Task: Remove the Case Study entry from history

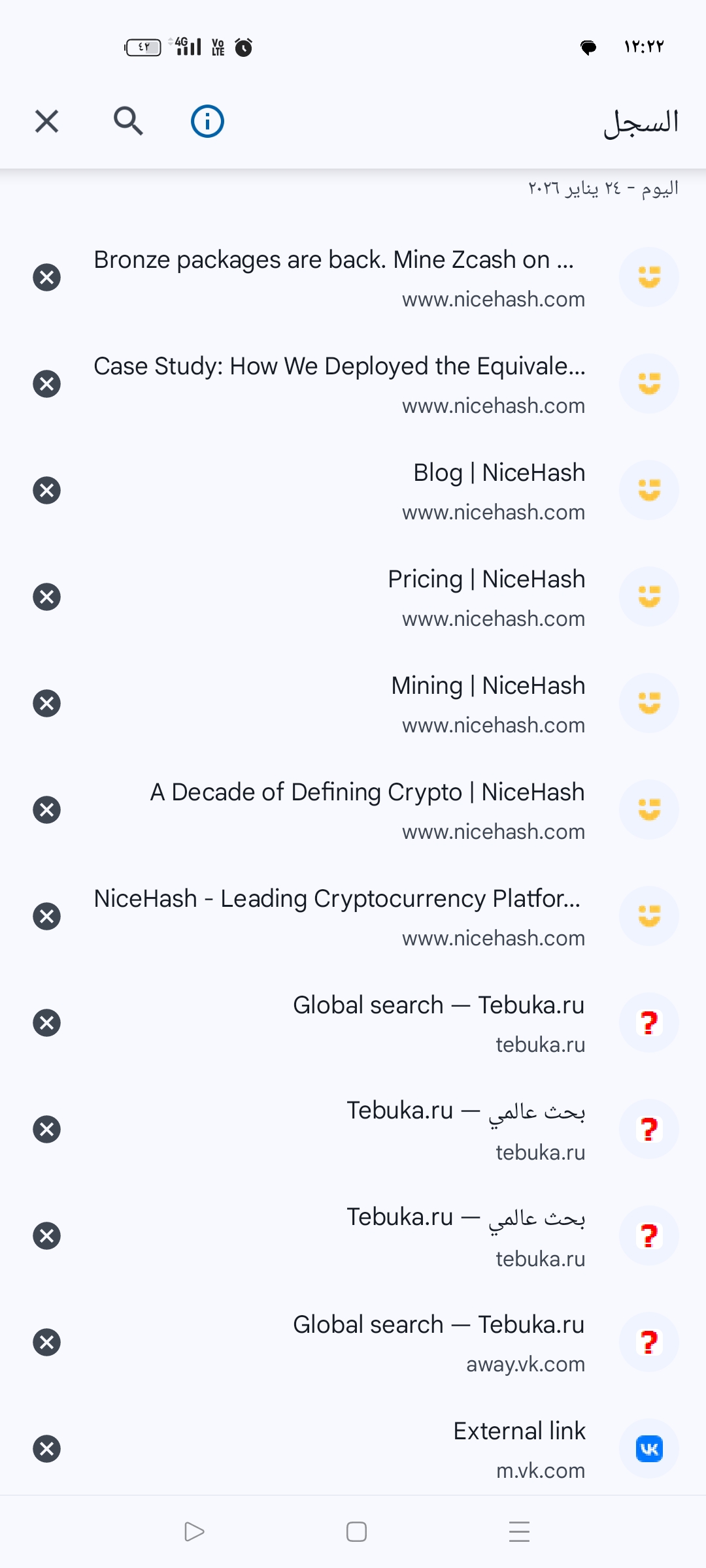Action: (x=46, y=384)
